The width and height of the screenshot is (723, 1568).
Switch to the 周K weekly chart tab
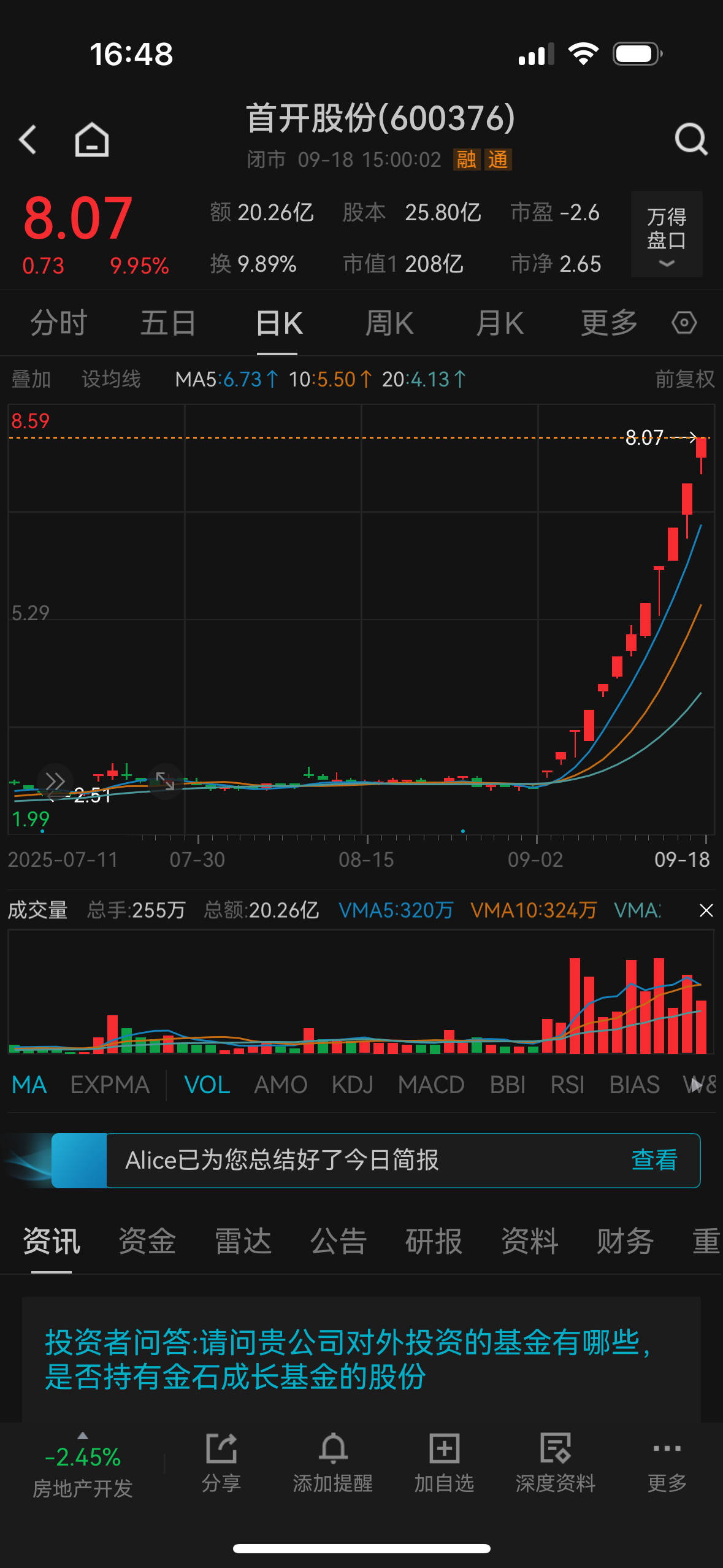(x=389, y=322)
